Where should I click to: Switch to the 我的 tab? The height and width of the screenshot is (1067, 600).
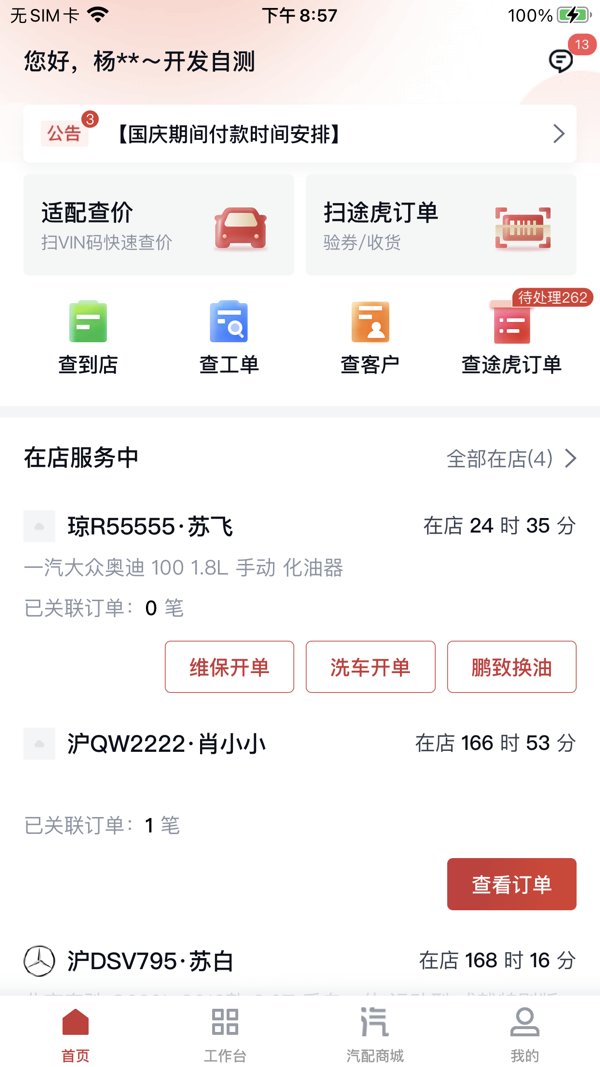click(524, 1034)
